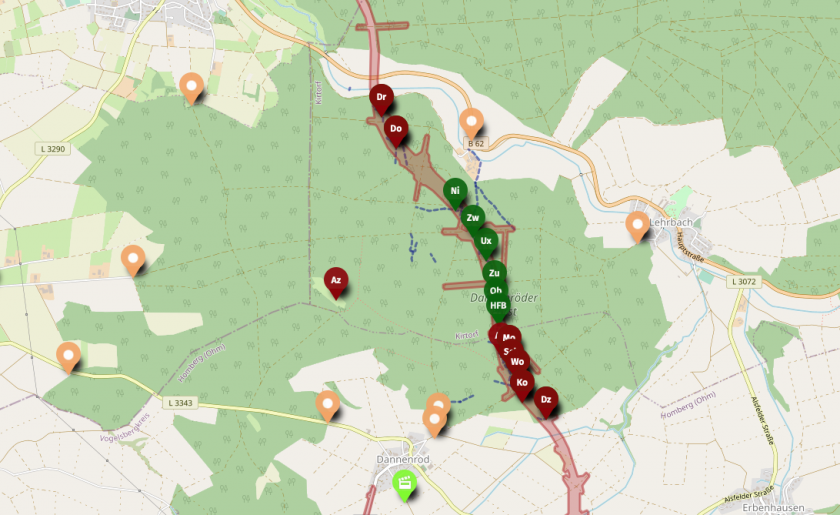The image size is (840, 515).
Task: Select the green Ux marker
Action: [x=486, y=240]
